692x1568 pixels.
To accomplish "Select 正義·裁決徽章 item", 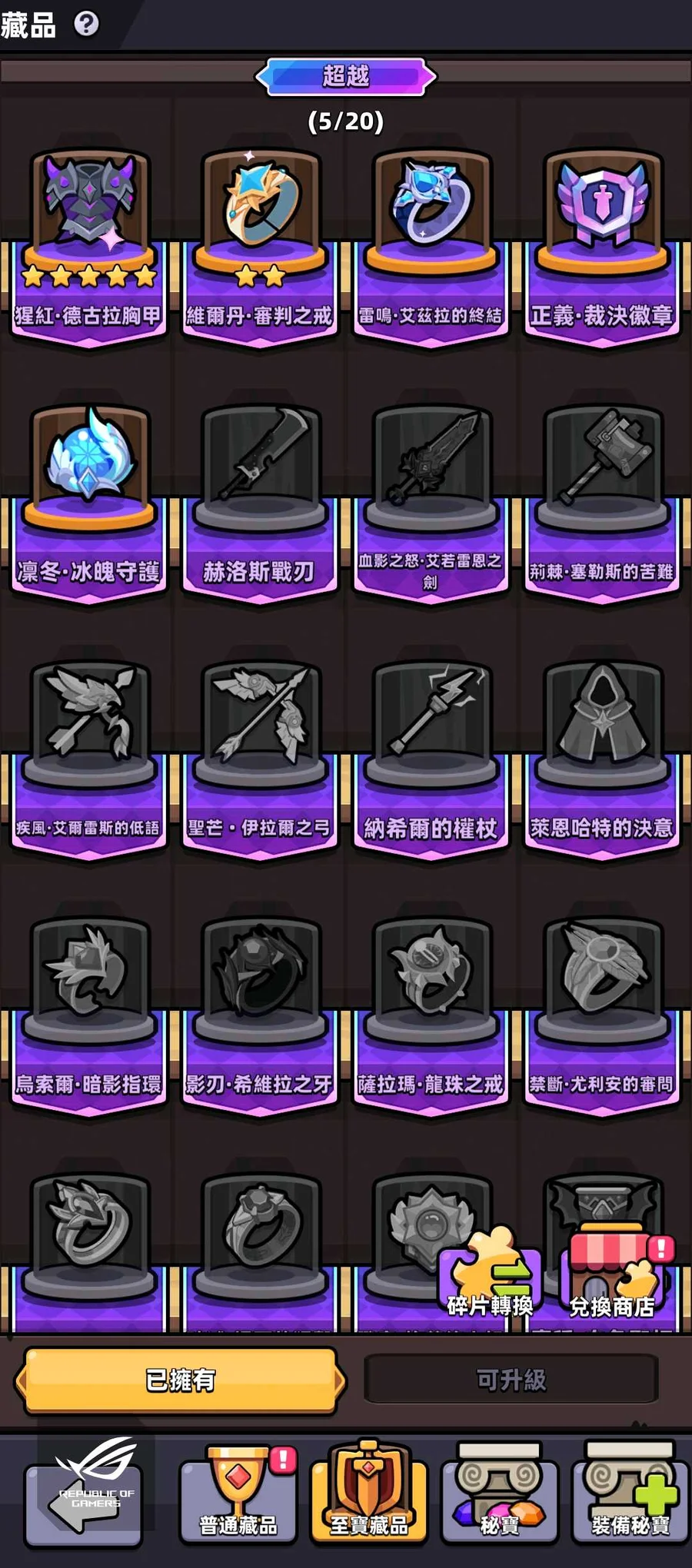I will tap(602, 246).
